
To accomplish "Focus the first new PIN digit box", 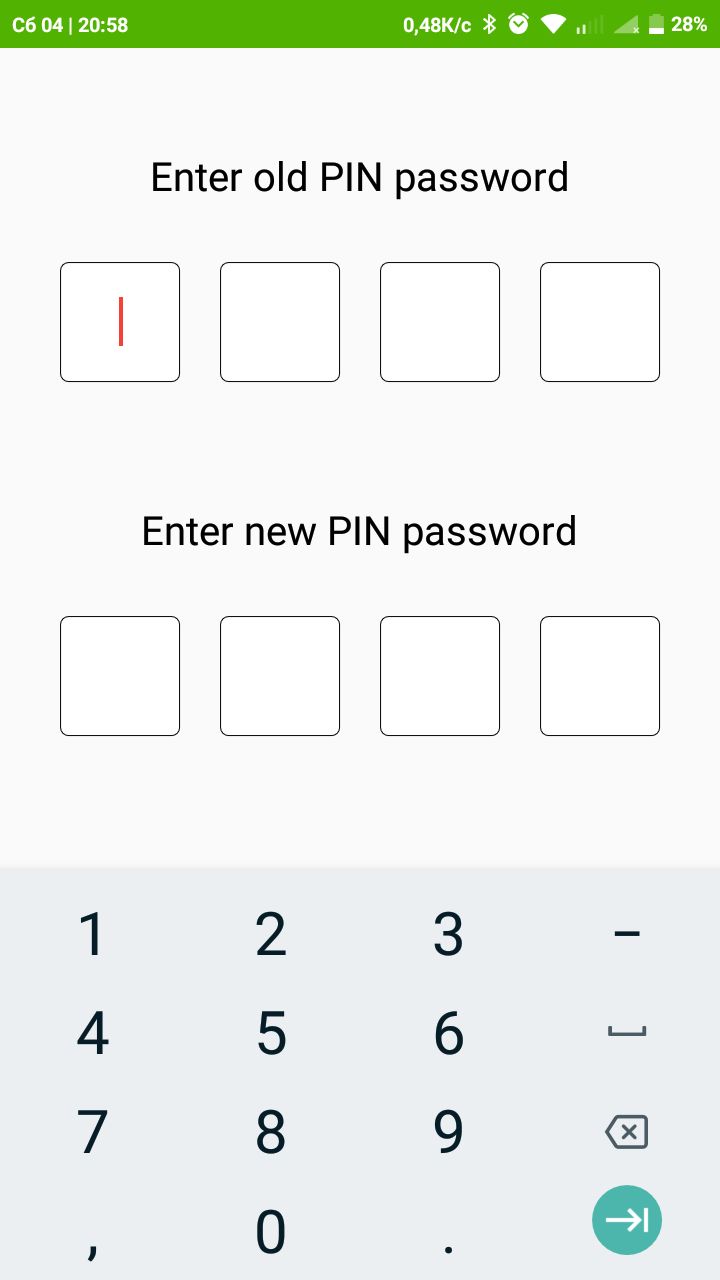I will (x=120, y=676).
